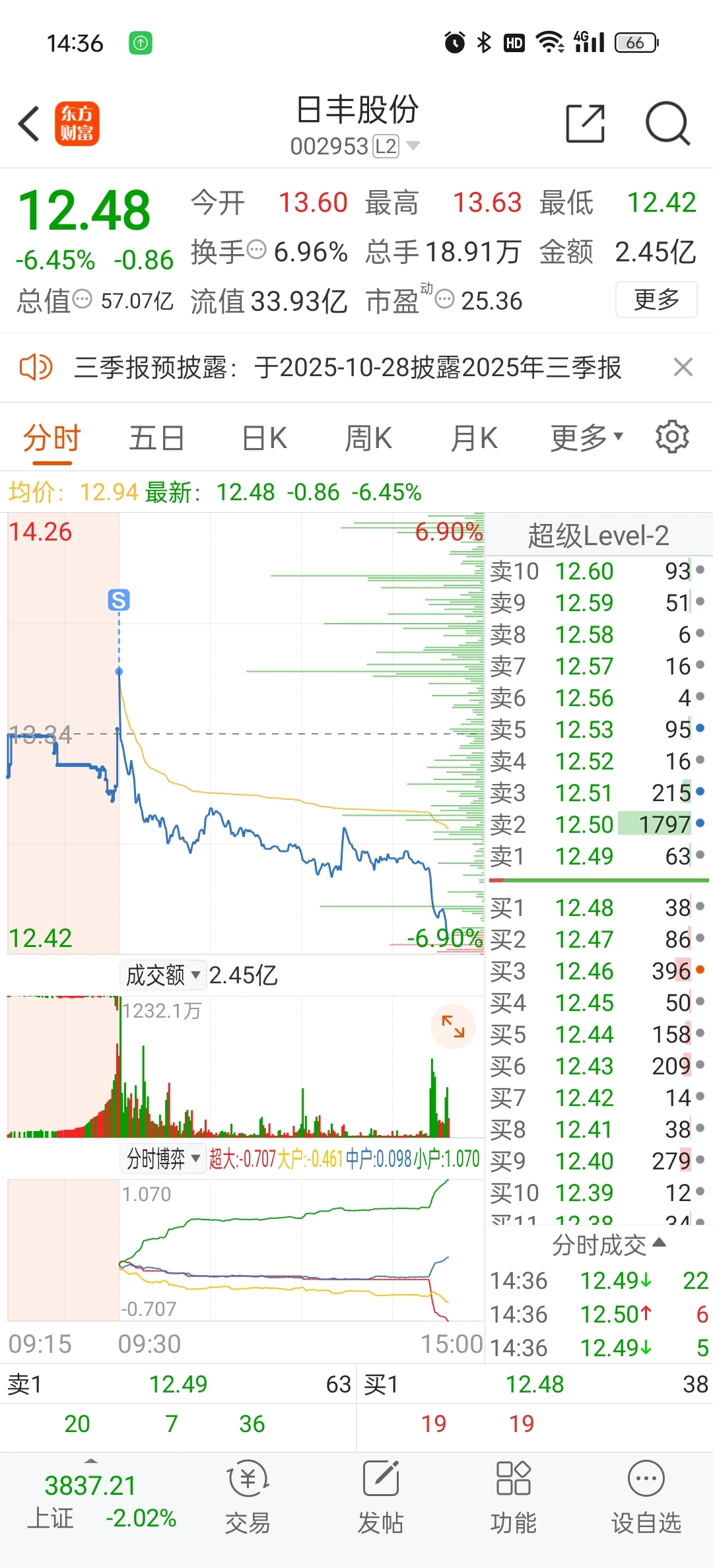Change the 分时博弈 indicator dropdown
Image resolution: width=713 pixels, height=1568 pixels.
[163, 1159]
